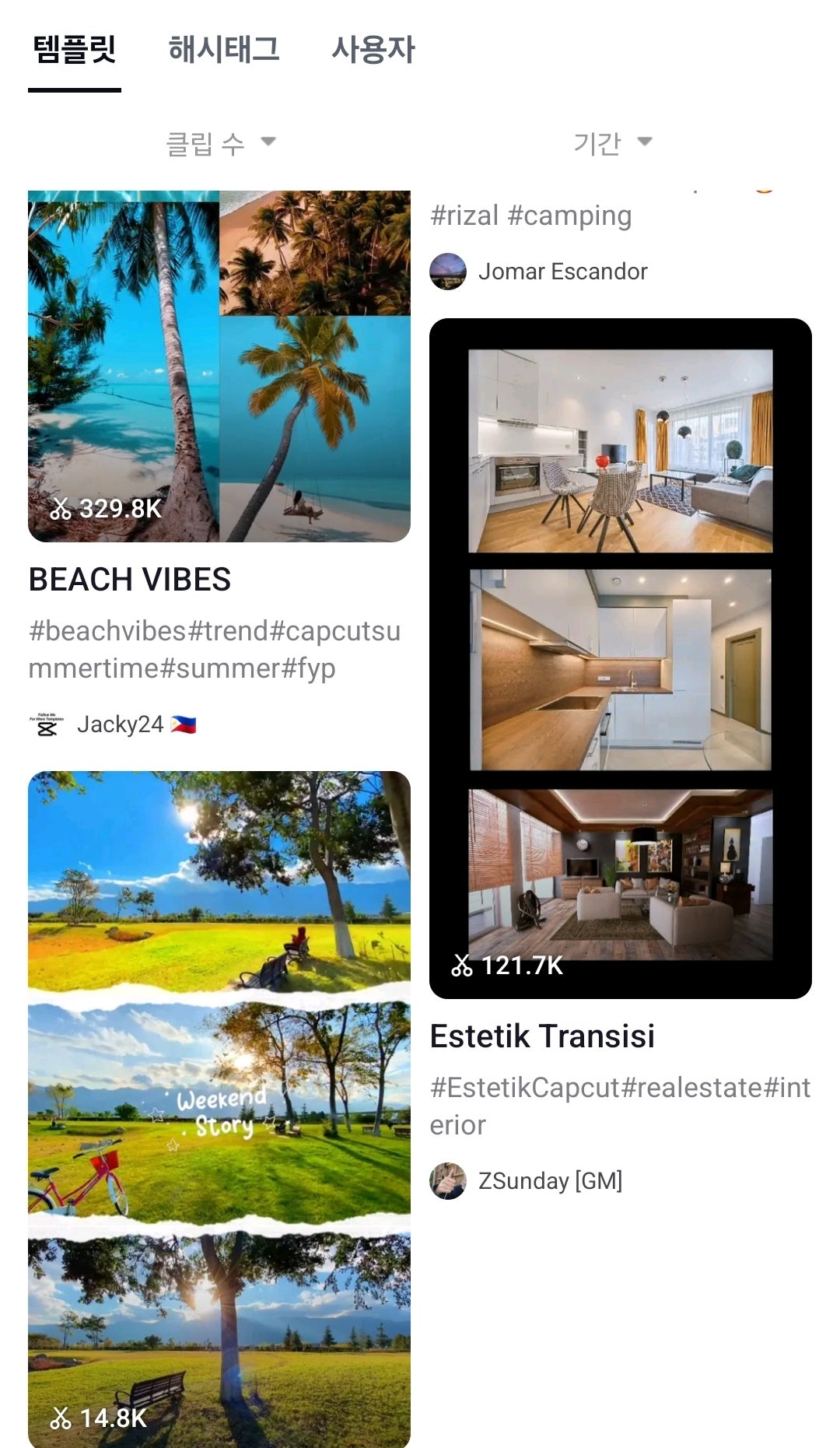This screenshot has width=840, height=1448.
Task: Expand the 기간 filter dropdown
Action: (x=612, y=142)
